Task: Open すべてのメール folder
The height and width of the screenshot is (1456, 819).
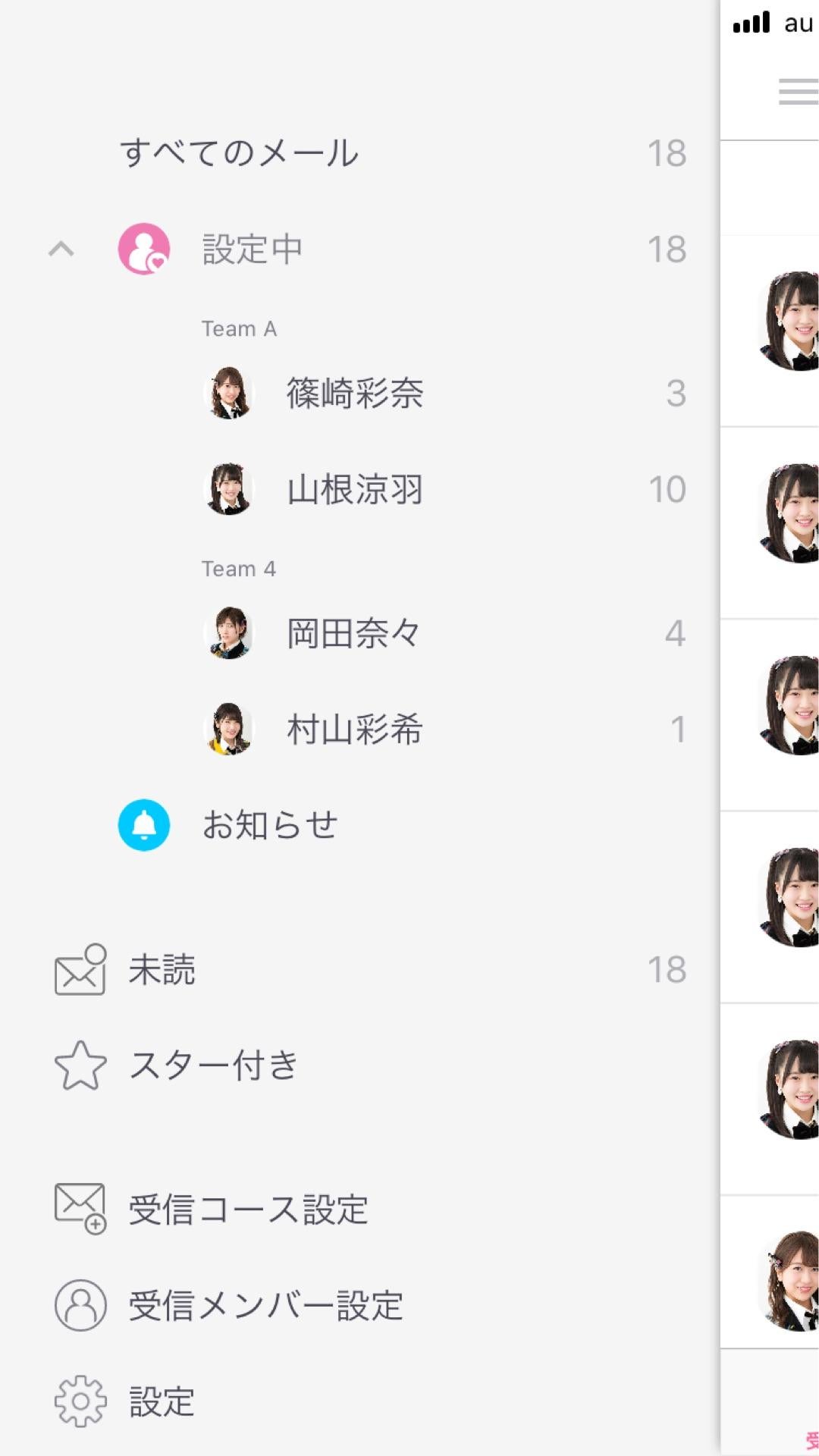Action: 239,153
